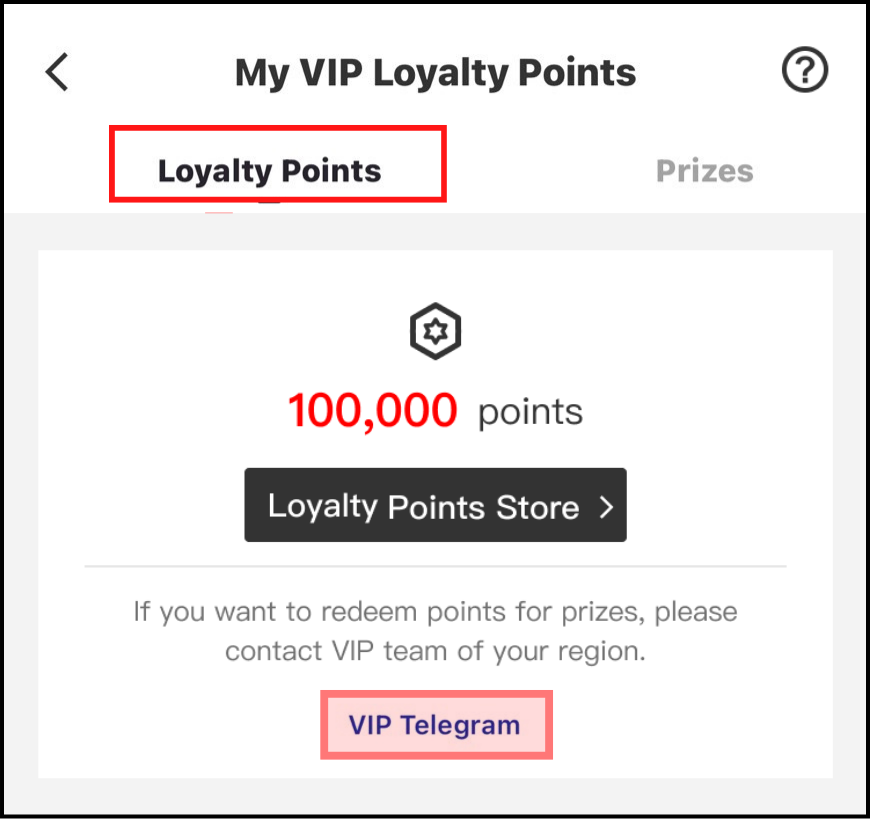Screen dimensions: 870x824
Task: Open the help question mark icon
Action: pos(804,72)
